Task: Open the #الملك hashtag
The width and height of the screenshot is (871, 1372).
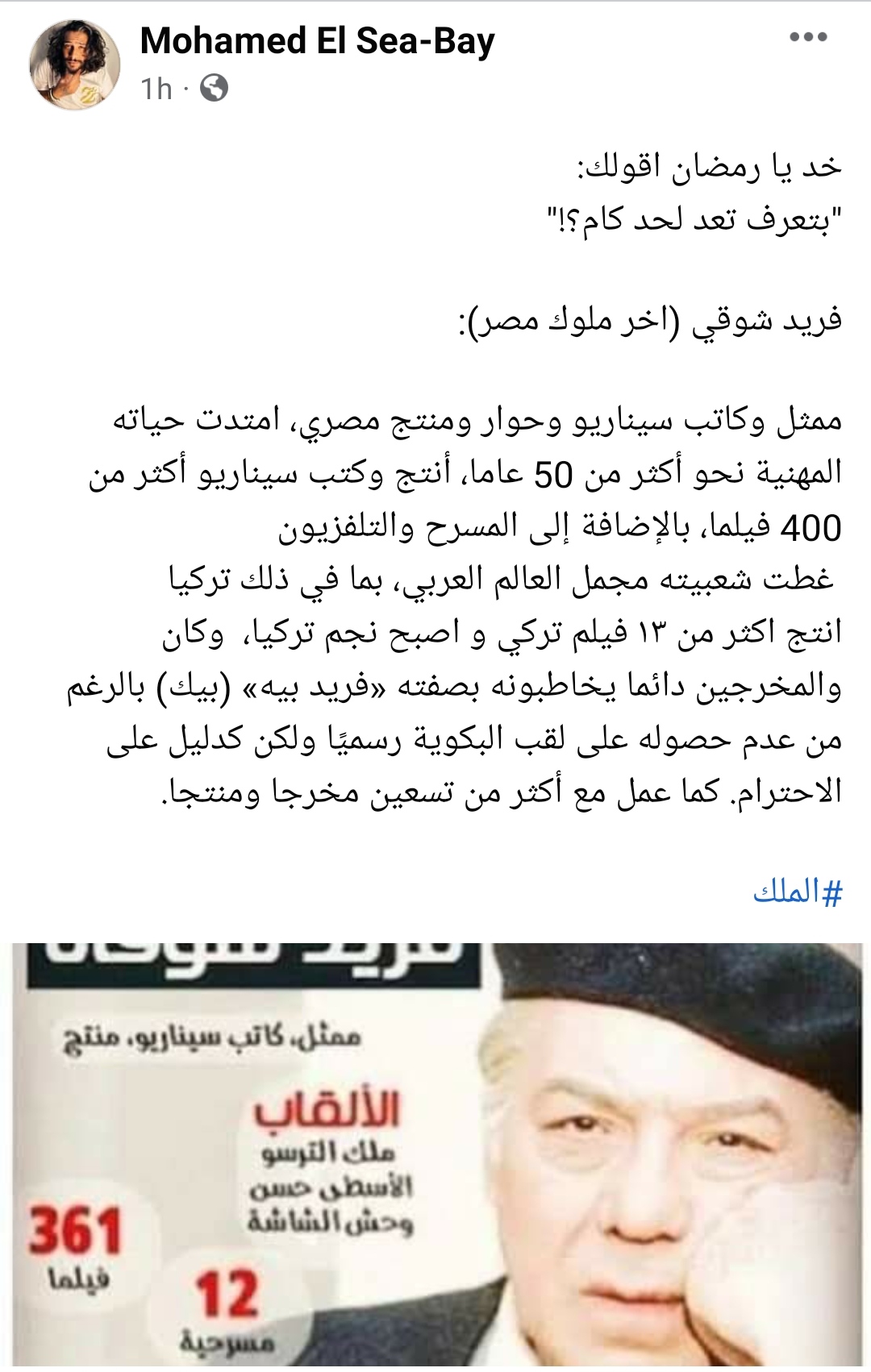Action: [x=798, y=892]
